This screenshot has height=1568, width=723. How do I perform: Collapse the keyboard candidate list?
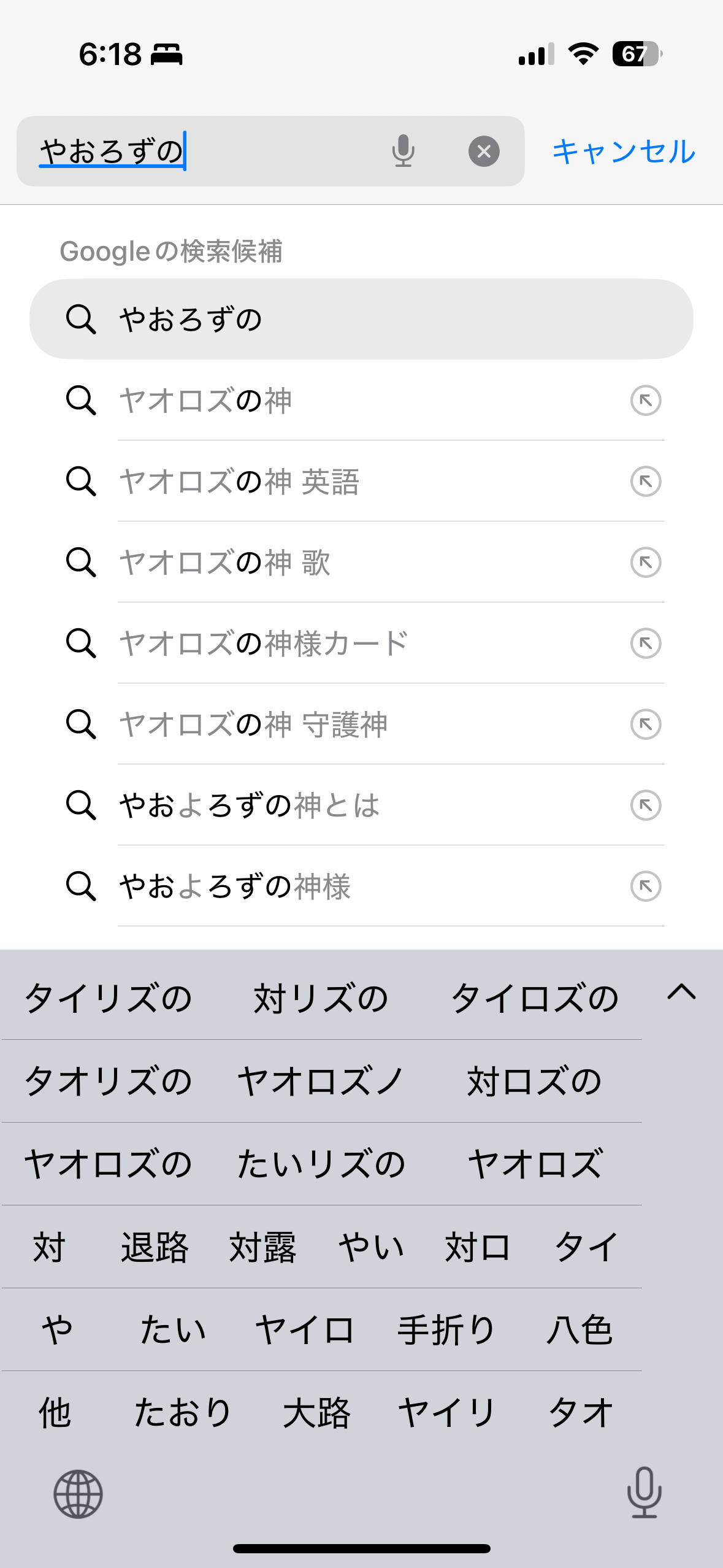[681, 992]
